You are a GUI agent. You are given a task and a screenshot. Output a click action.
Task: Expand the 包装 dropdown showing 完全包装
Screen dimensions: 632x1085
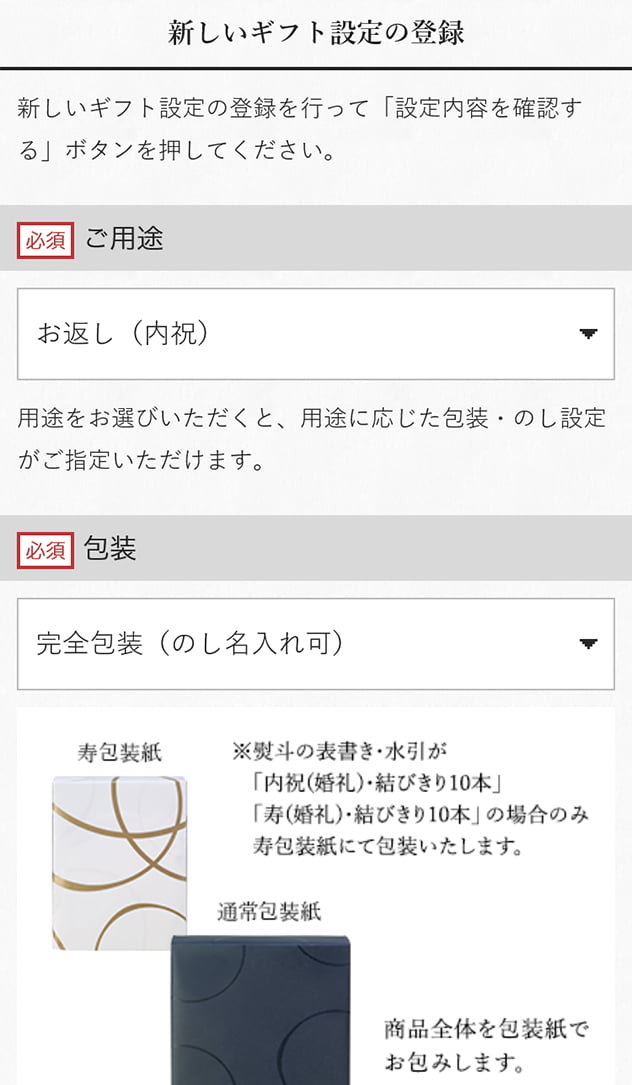[x=315, y=644]
